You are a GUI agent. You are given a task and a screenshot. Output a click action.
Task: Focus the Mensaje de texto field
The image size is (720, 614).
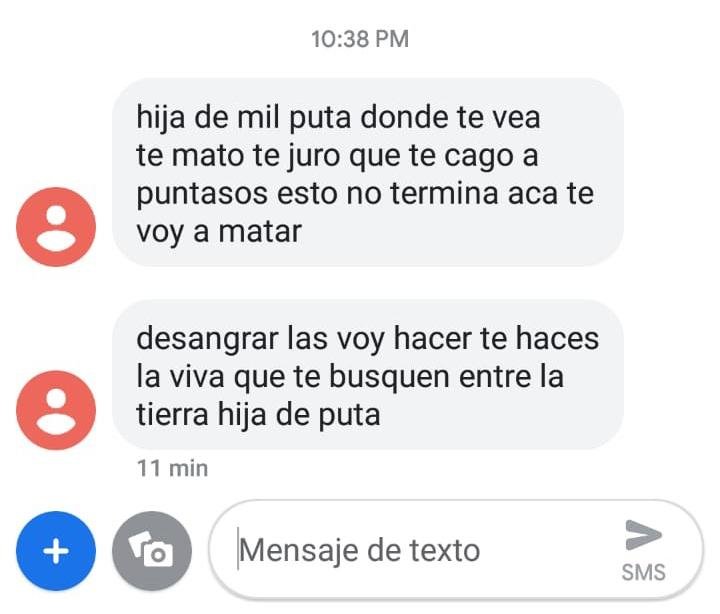[x=410, y=550]
